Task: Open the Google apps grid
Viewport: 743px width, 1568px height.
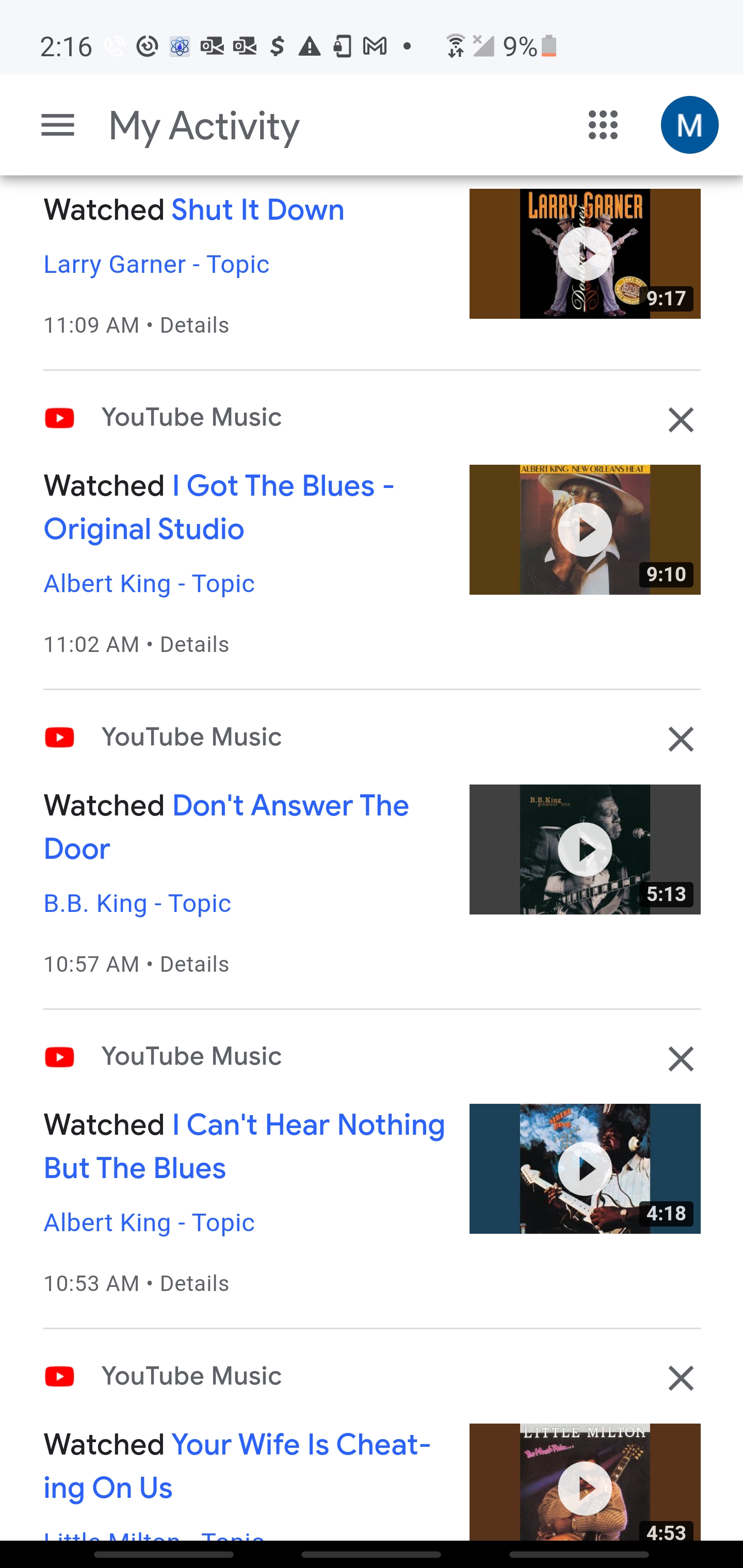Action: [x=603, y=125]
